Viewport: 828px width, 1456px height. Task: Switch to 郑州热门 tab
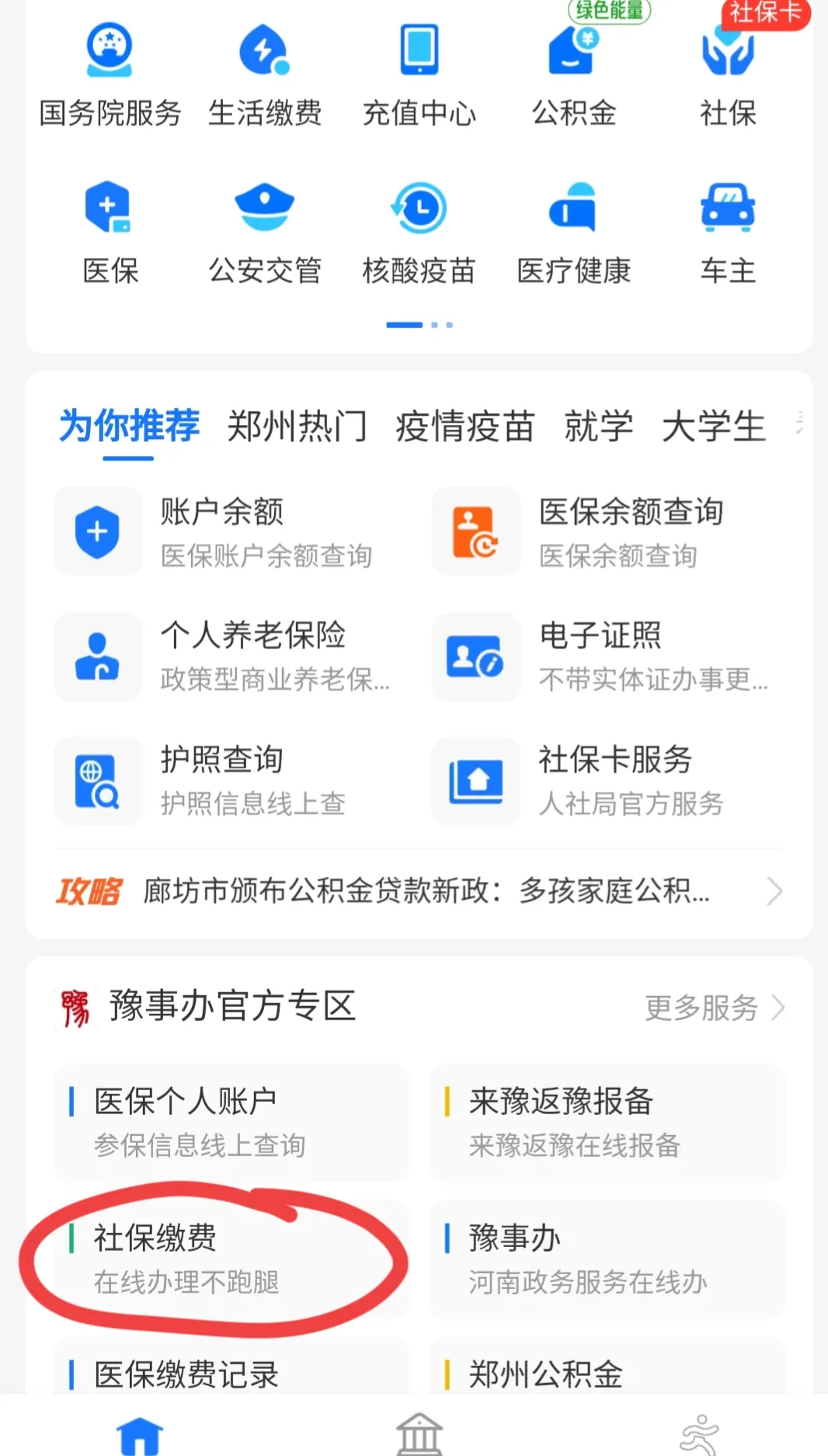click(x=297, y=427)
